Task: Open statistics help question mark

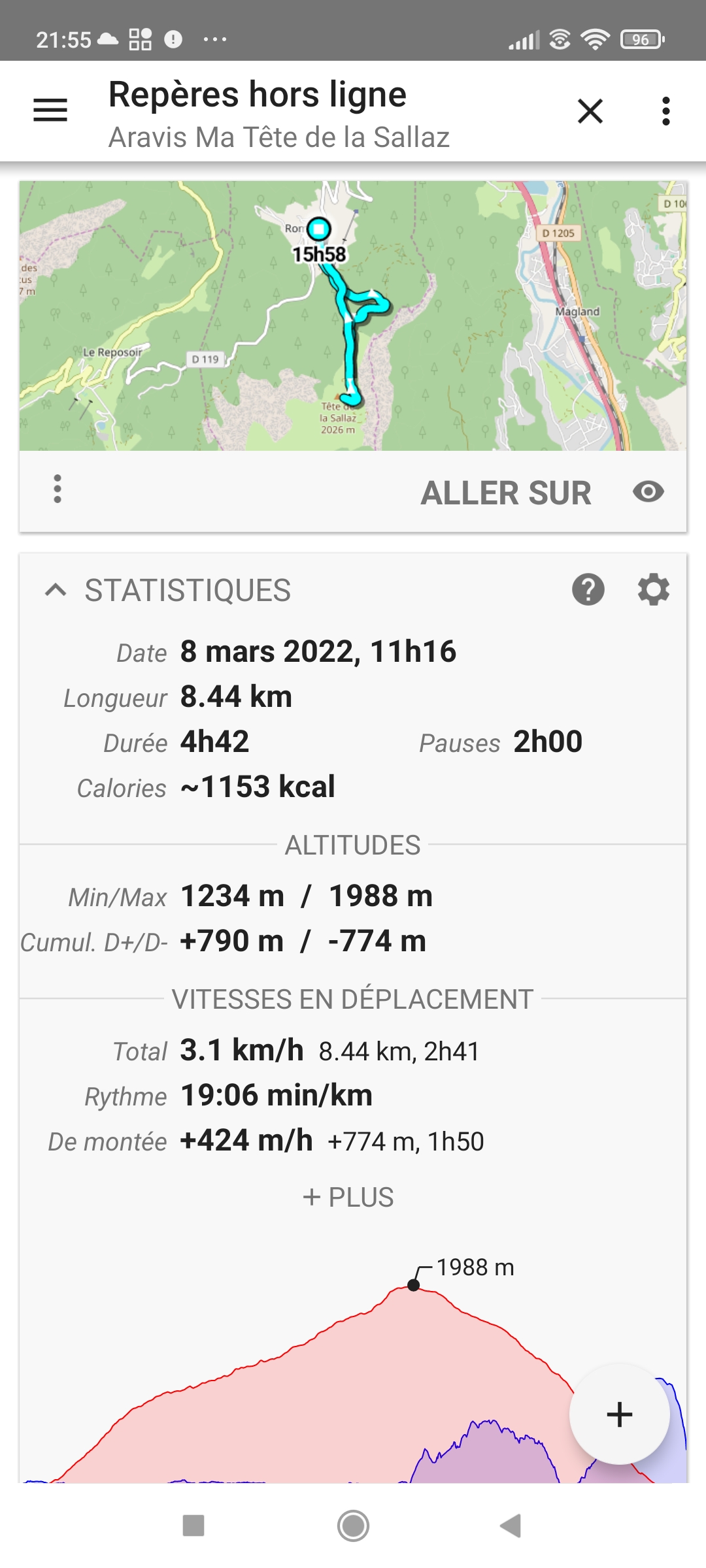Action: tap(588, 590)
